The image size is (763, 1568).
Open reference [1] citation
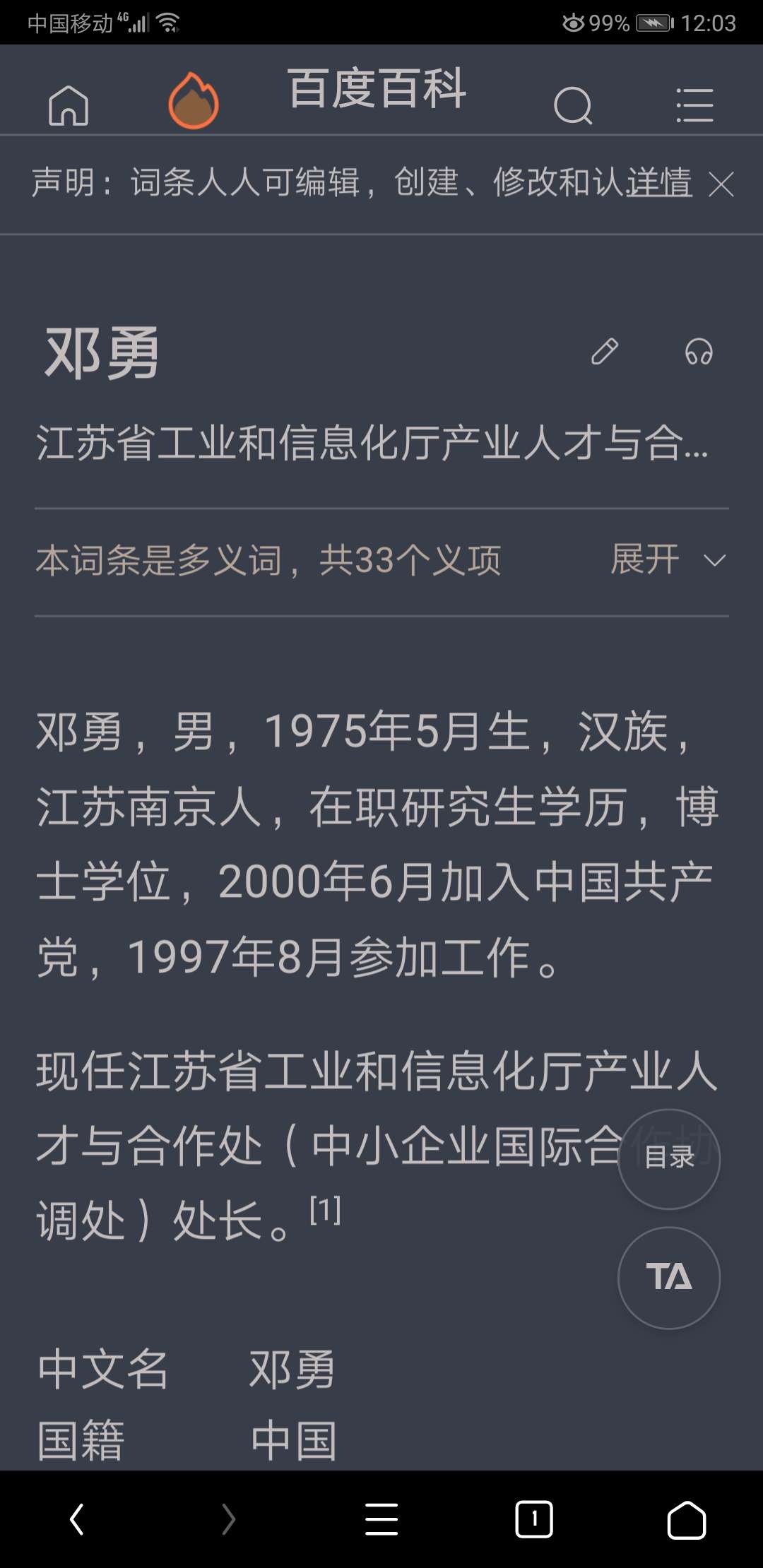[x=325, y=1210]
